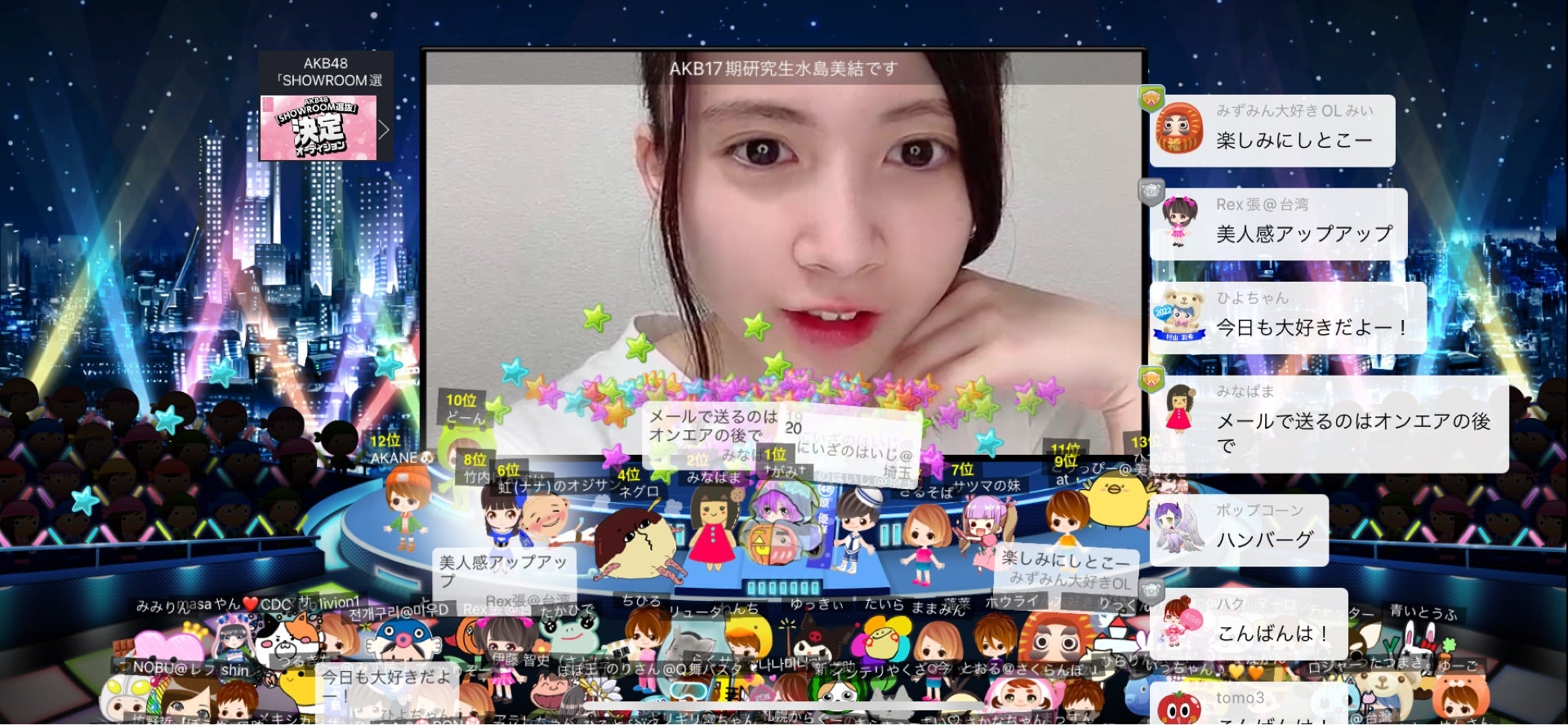Expand the event banner chevron arrow
This screenshot has height=725, width=1568.
[384, 129]
